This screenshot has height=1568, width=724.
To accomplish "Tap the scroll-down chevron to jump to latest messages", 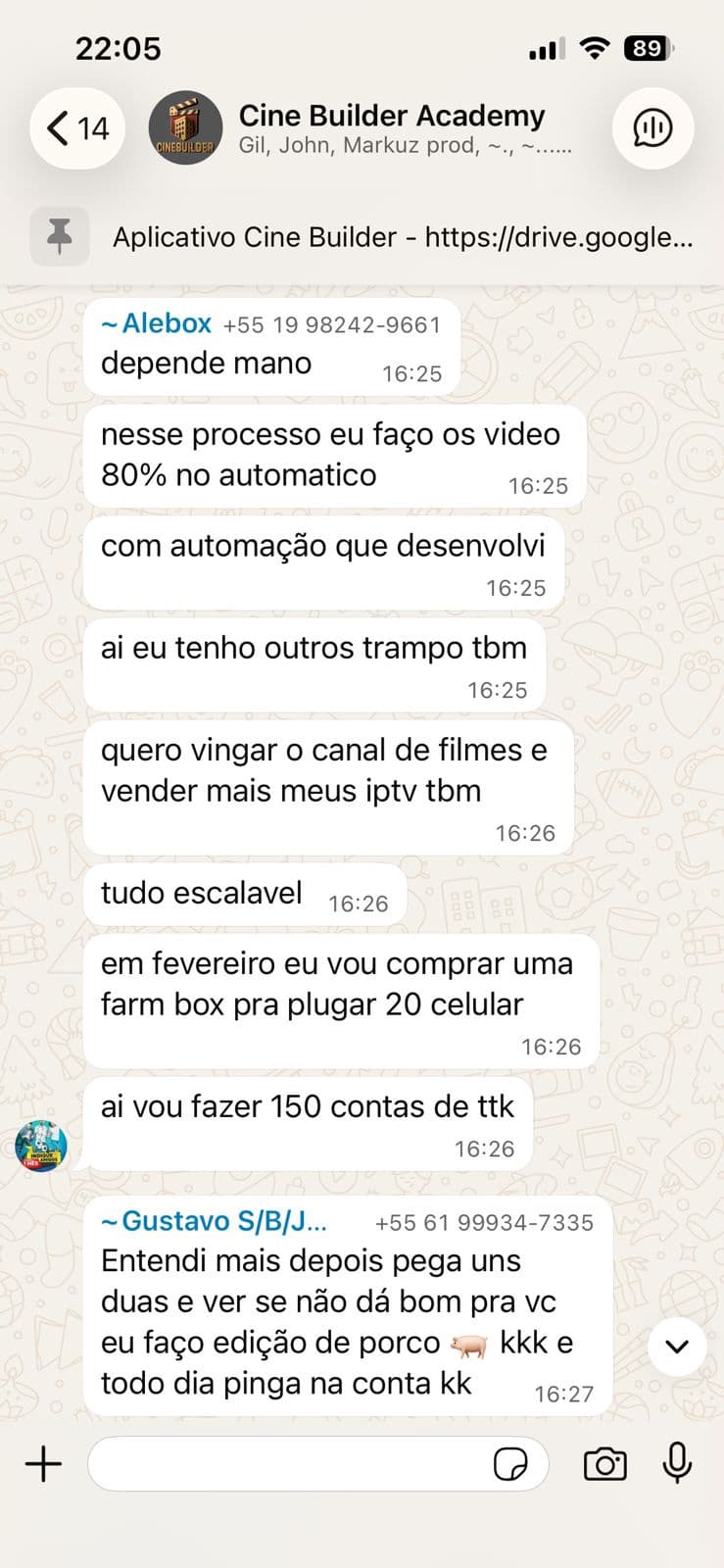I will (677, 1347).
